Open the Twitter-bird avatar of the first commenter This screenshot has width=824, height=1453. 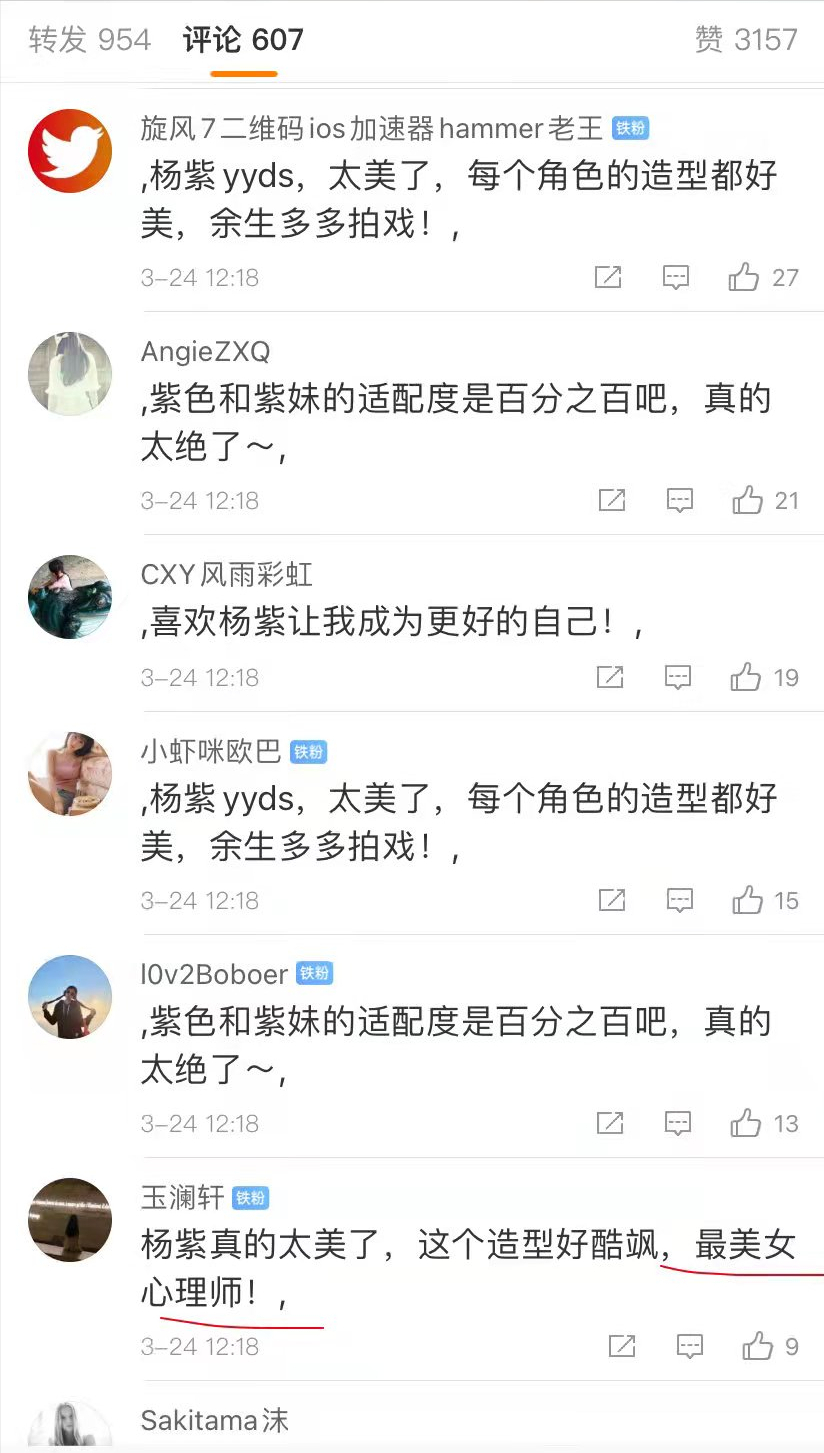pyautogui.click(x=70, y=151)
